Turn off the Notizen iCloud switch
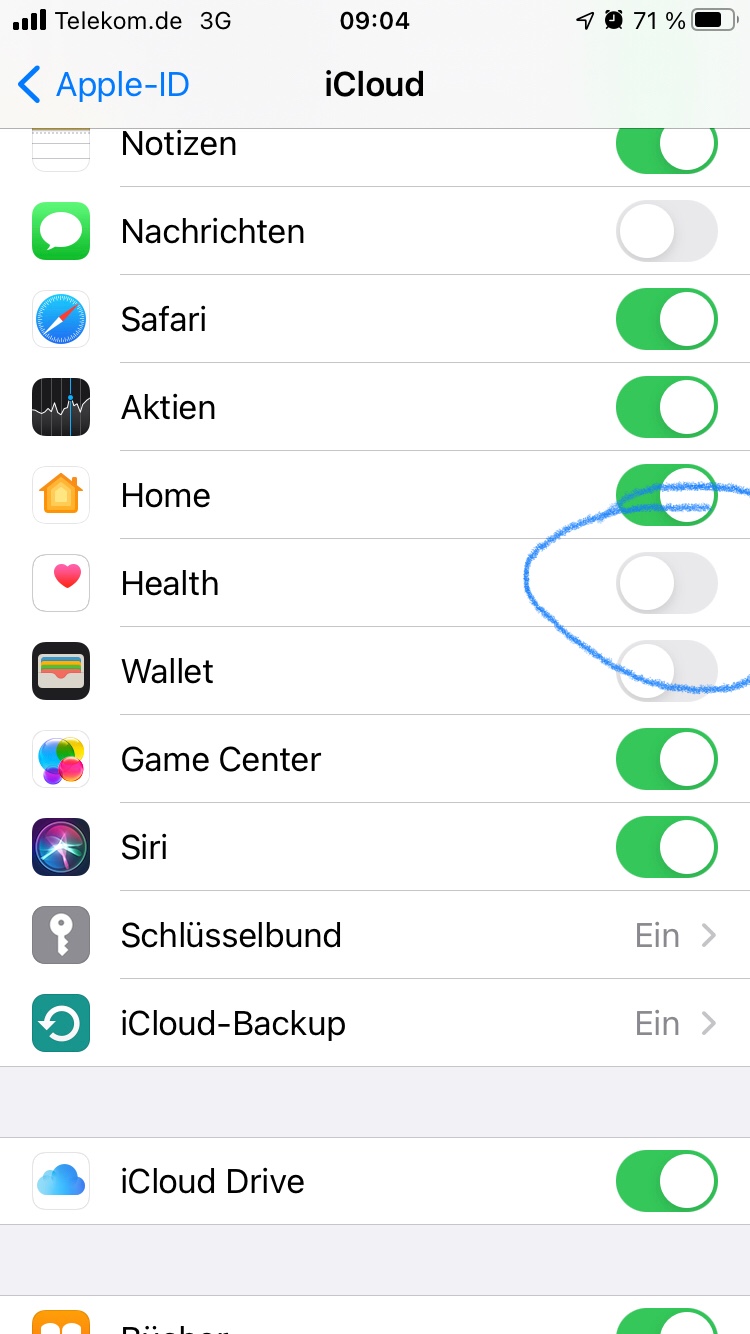 [667, 146]
